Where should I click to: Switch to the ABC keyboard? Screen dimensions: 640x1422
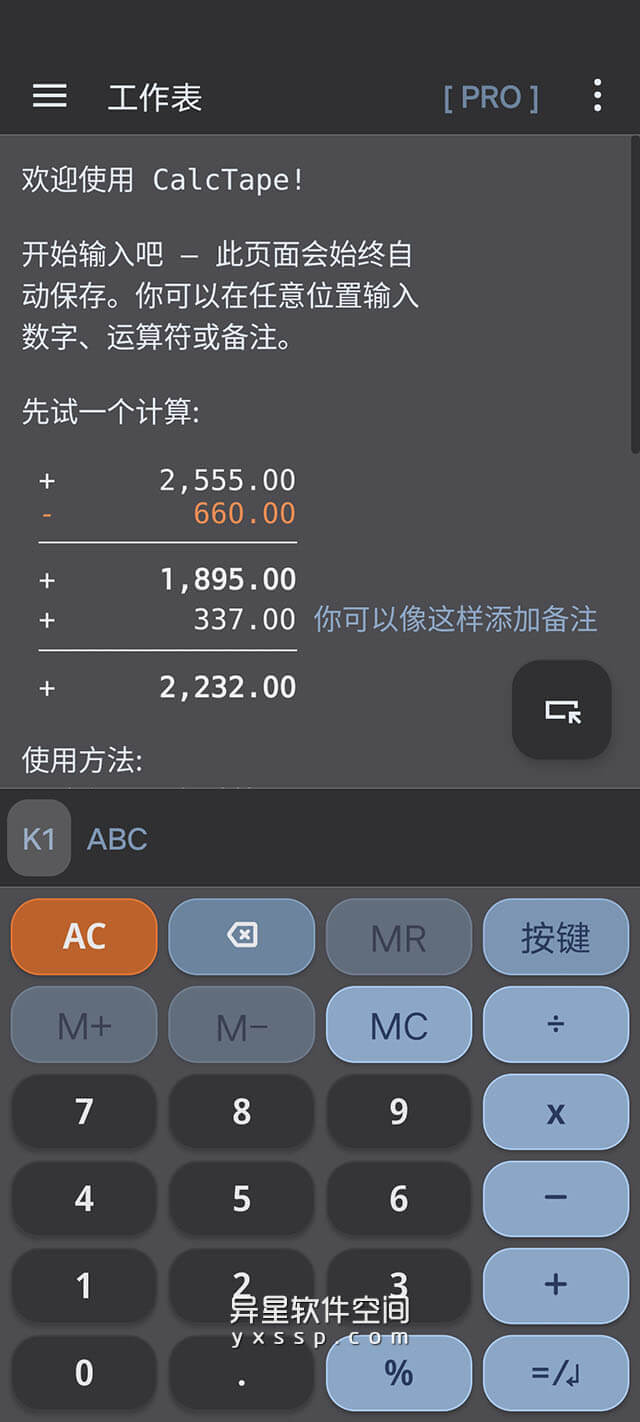click(x=117, y=838)
